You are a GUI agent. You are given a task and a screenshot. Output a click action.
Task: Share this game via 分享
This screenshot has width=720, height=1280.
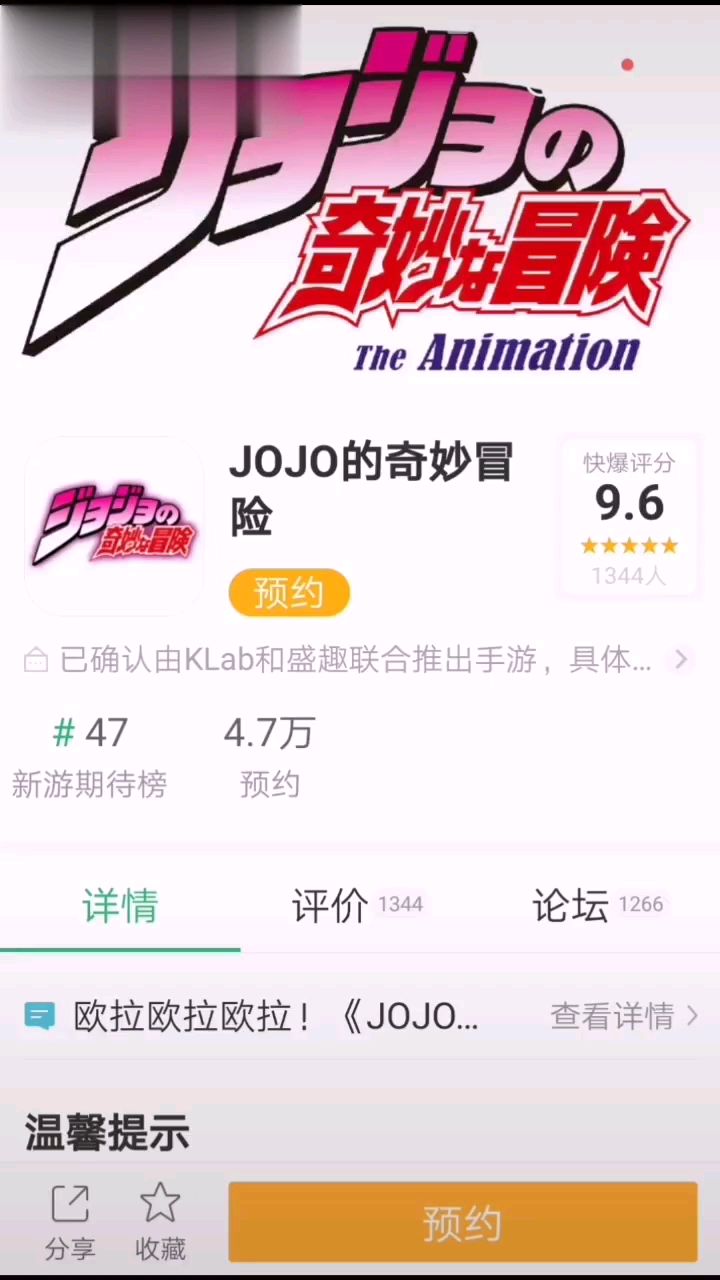tap(70, 1222)
